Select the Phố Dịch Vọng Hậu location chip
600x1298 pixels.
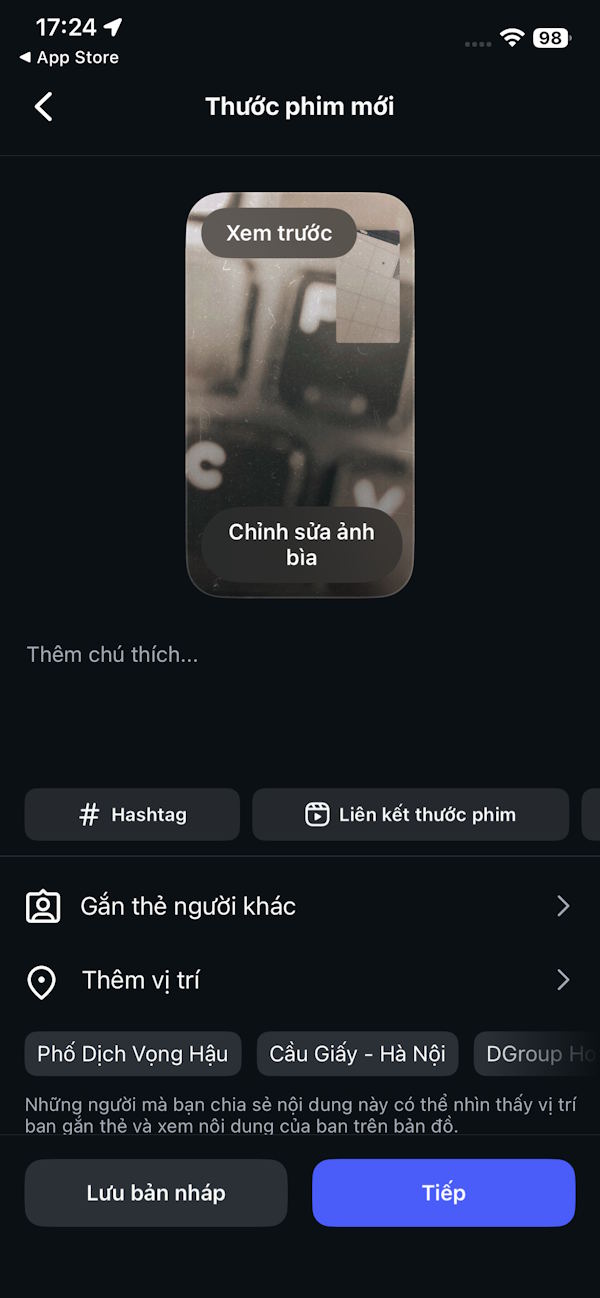133,1054
